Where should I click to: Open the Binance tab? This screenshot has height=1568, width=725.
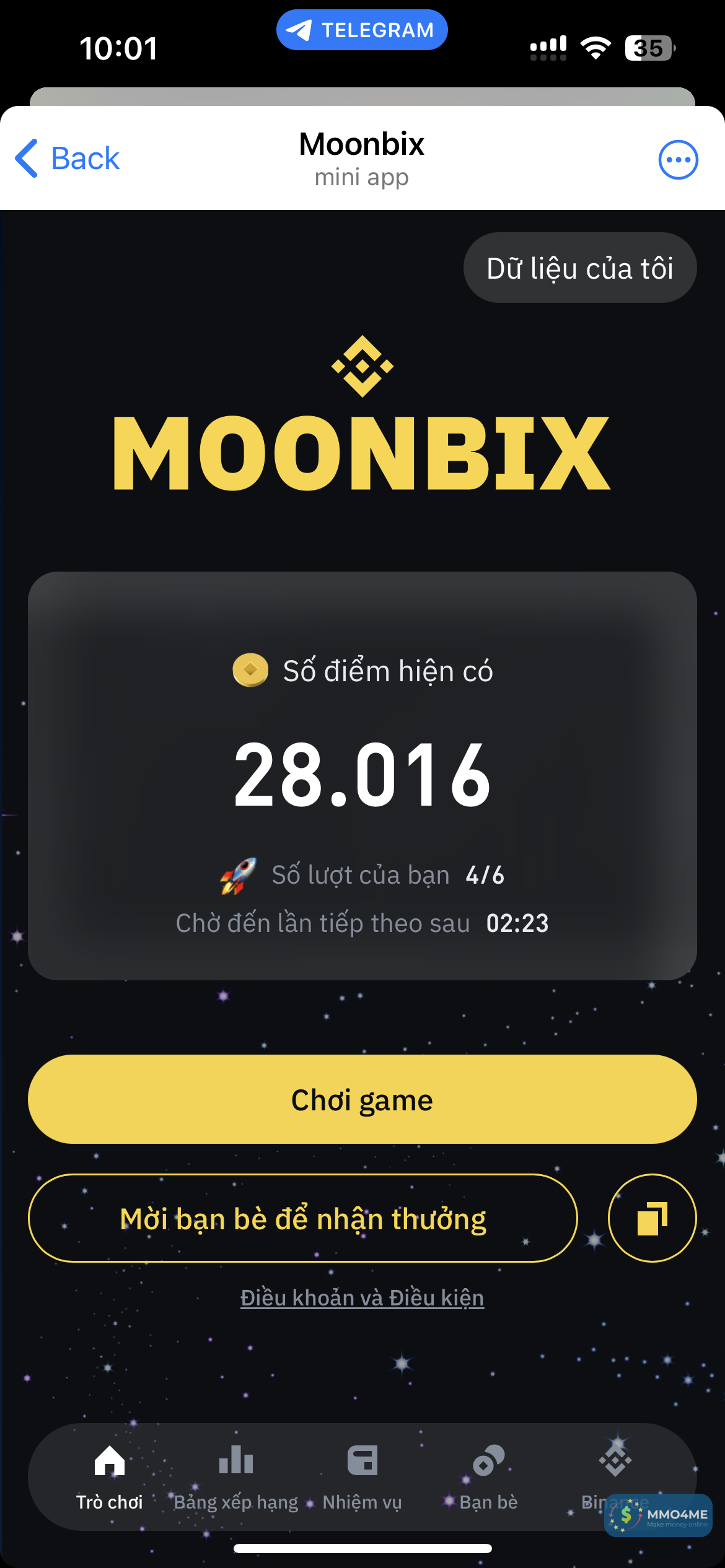point(615,1468)
